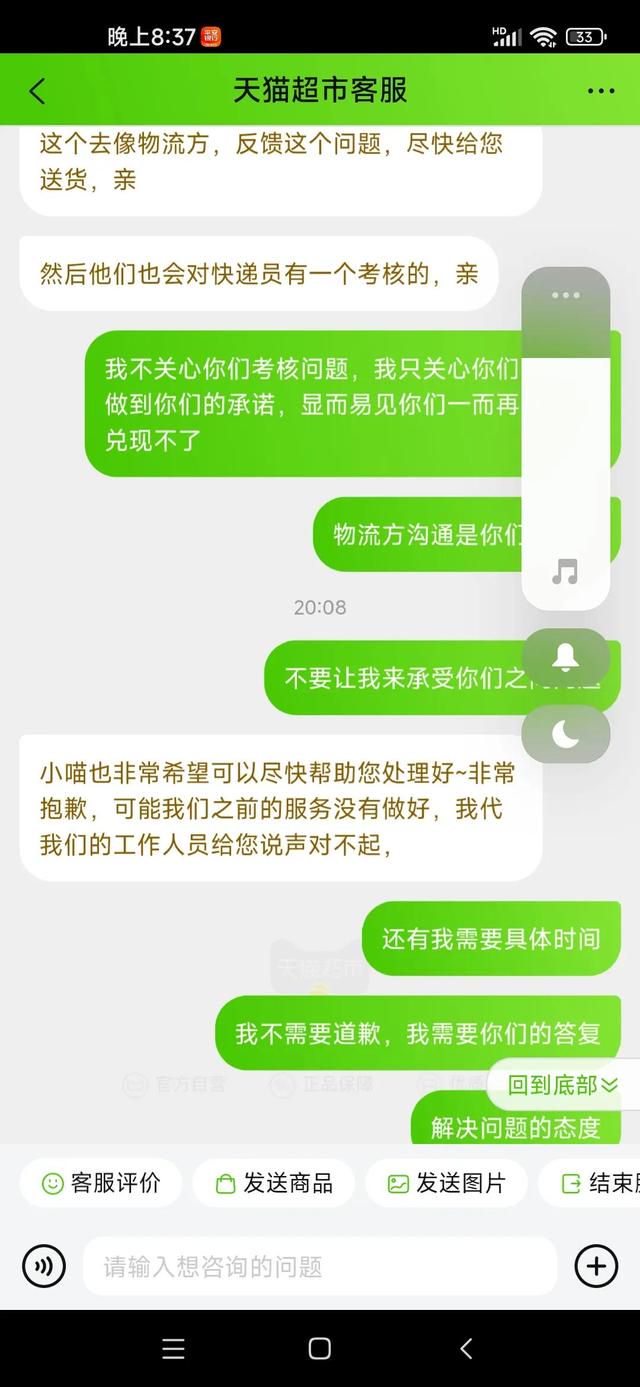Tap the 客服评价 chip
Screen dimensions: 640x1387
[101, 1183]
